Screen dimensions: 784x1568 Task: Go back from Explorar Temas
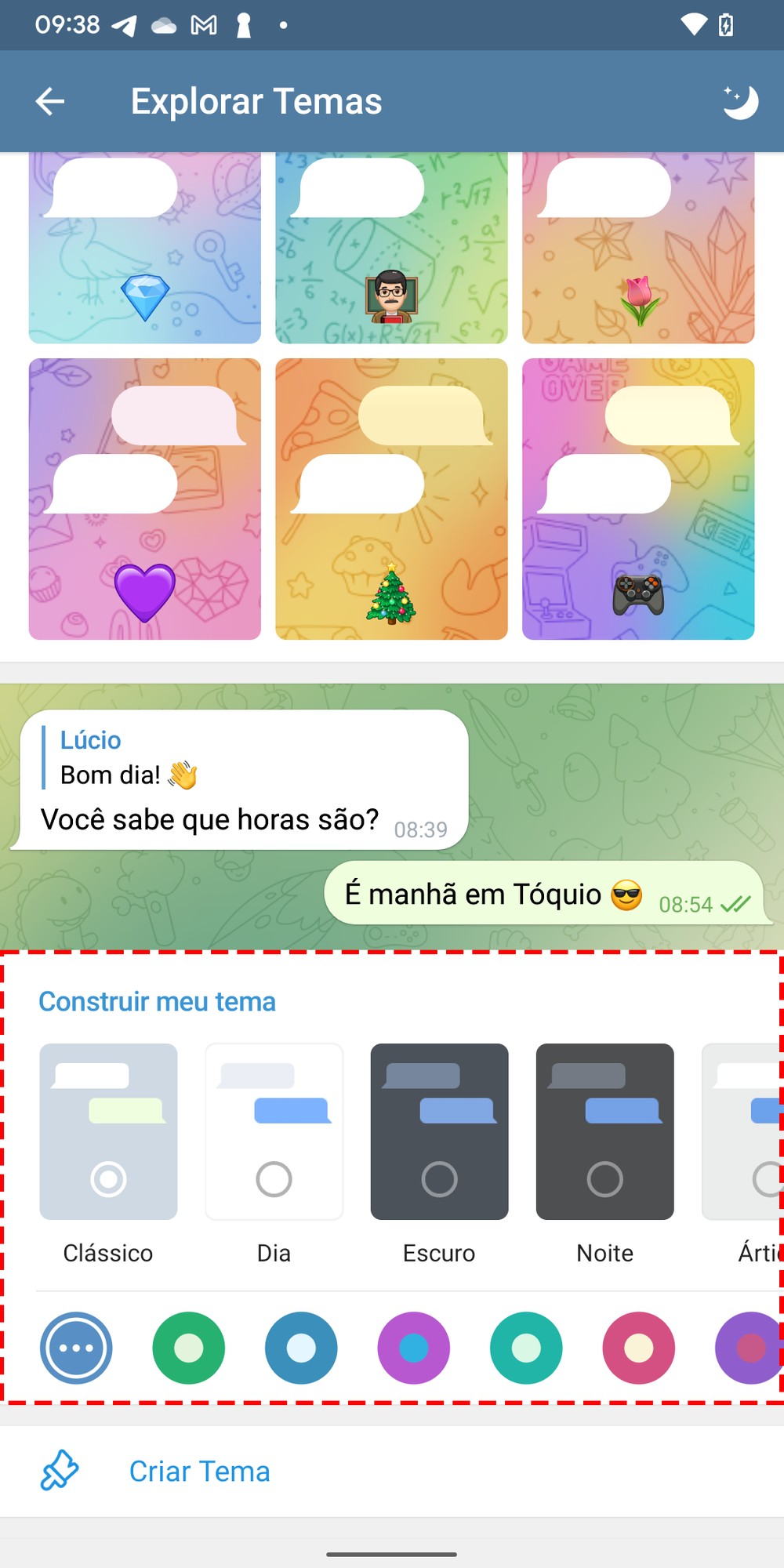(x=50, y=101)
